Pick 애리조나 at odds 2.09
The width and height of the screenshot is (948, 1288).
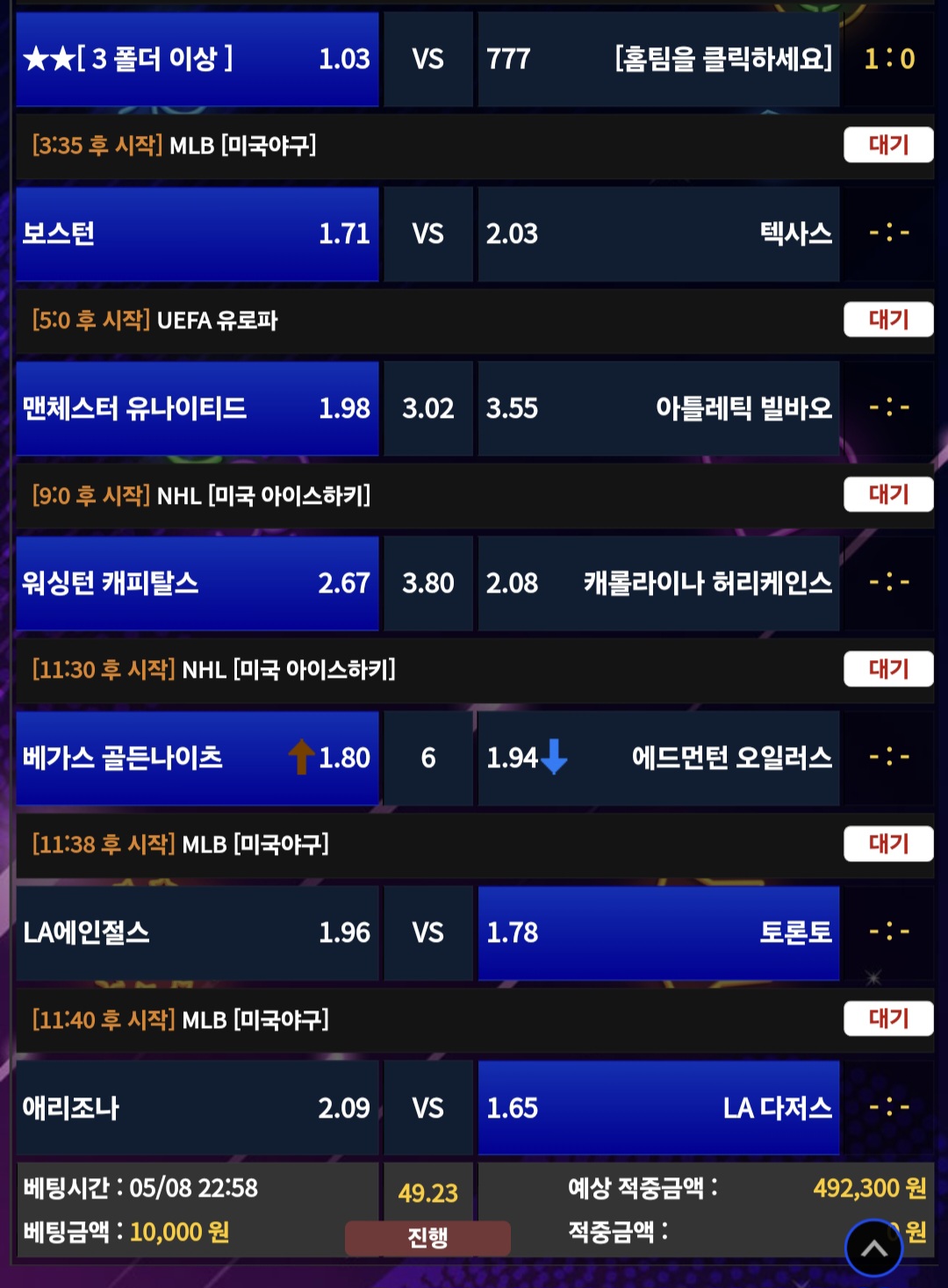(x=197, y=1108)
